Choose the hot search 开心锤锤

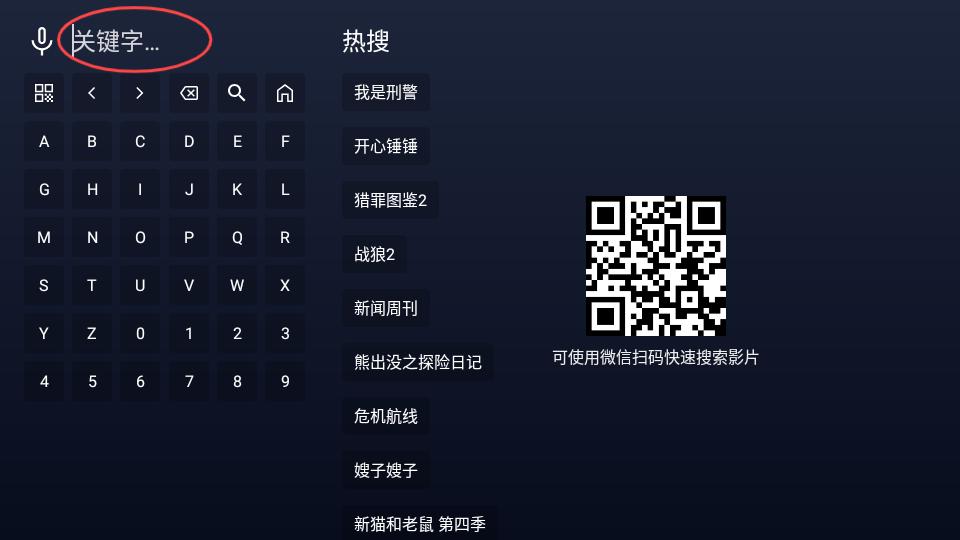[386, 146]
